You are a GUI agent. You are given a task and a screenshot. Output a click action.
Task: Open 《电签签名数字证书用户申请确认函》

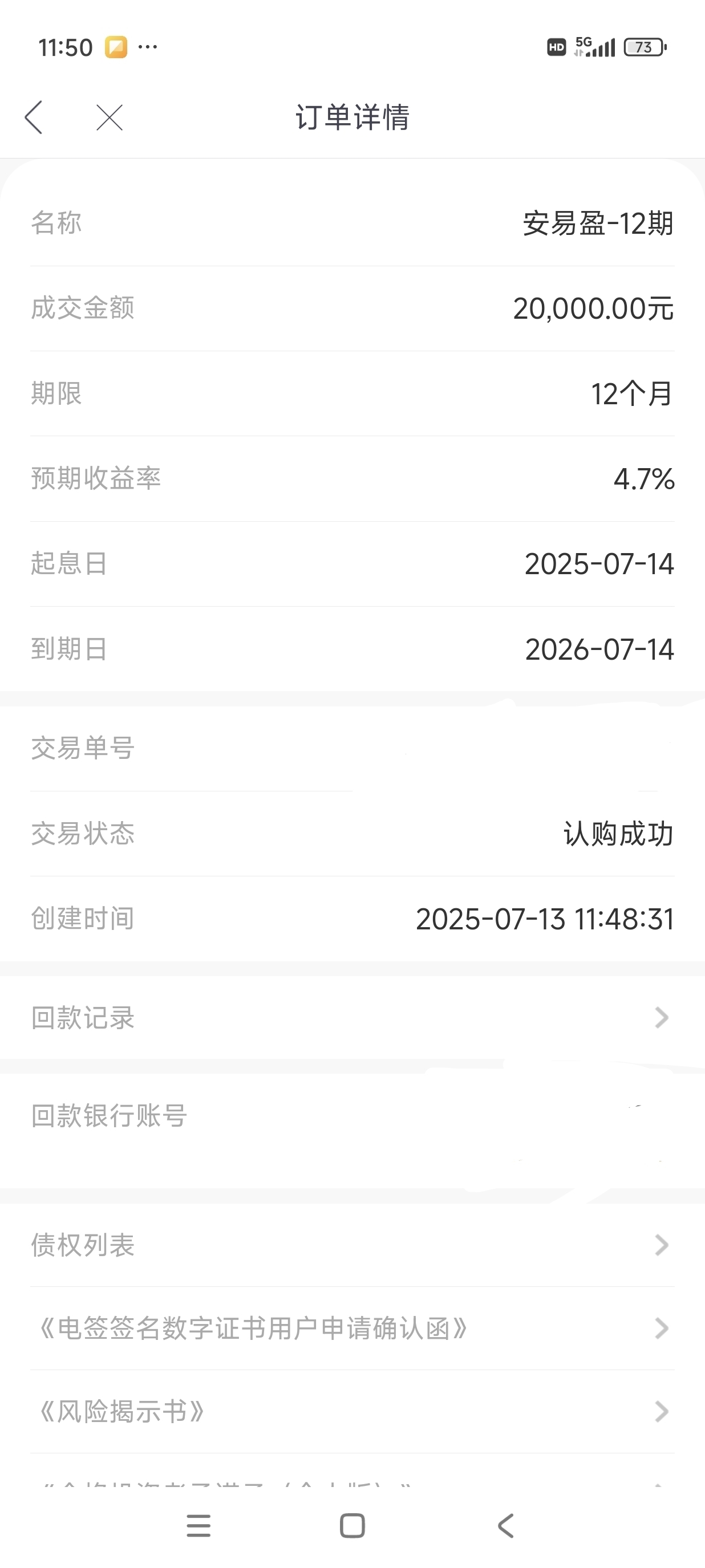pos(352,1328)
